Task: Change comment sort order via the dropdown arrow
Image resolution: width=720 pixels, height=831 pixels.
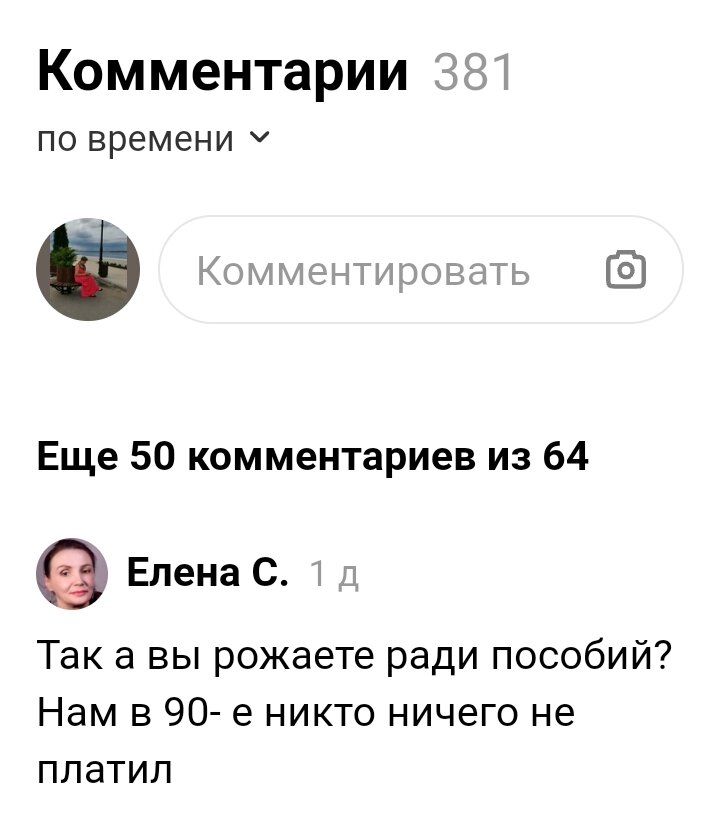Action: pos(256,138)
